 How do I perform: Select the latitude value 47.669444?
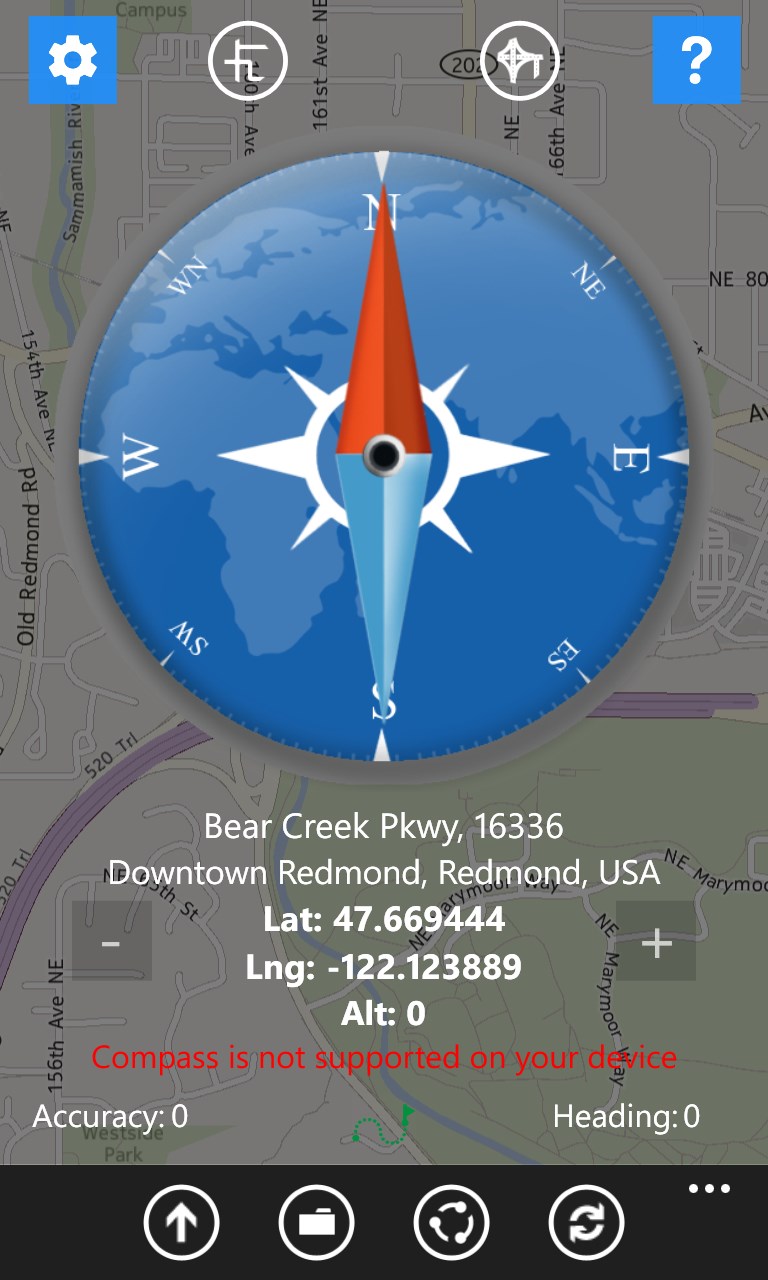click(384, 920)
